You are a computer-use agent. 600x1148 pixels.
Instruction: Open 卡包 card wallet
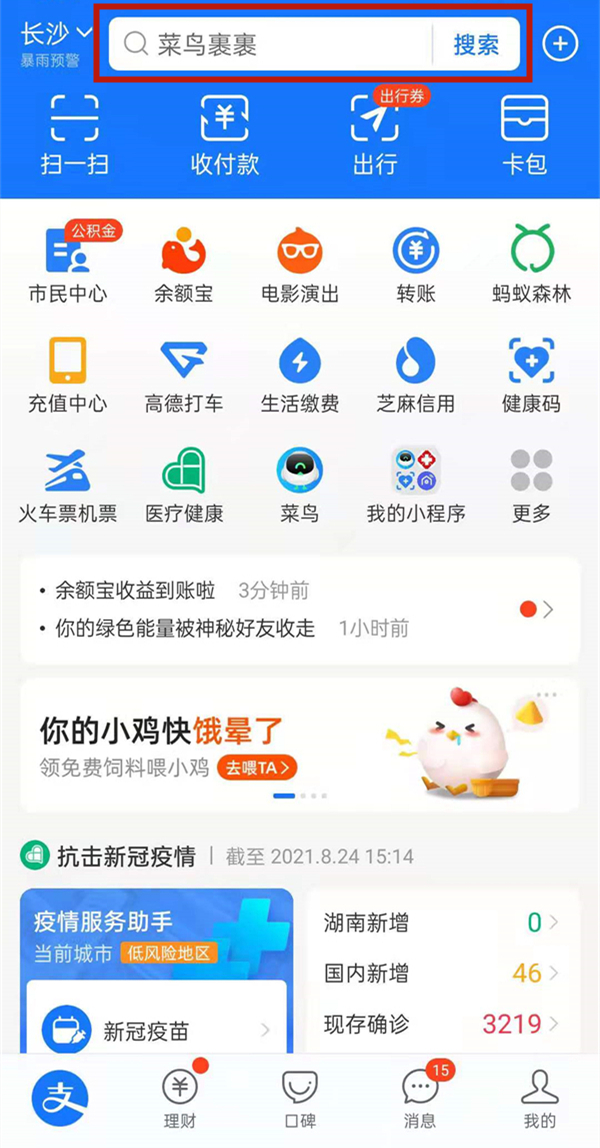pyautogui.click(x=525, y=135)
